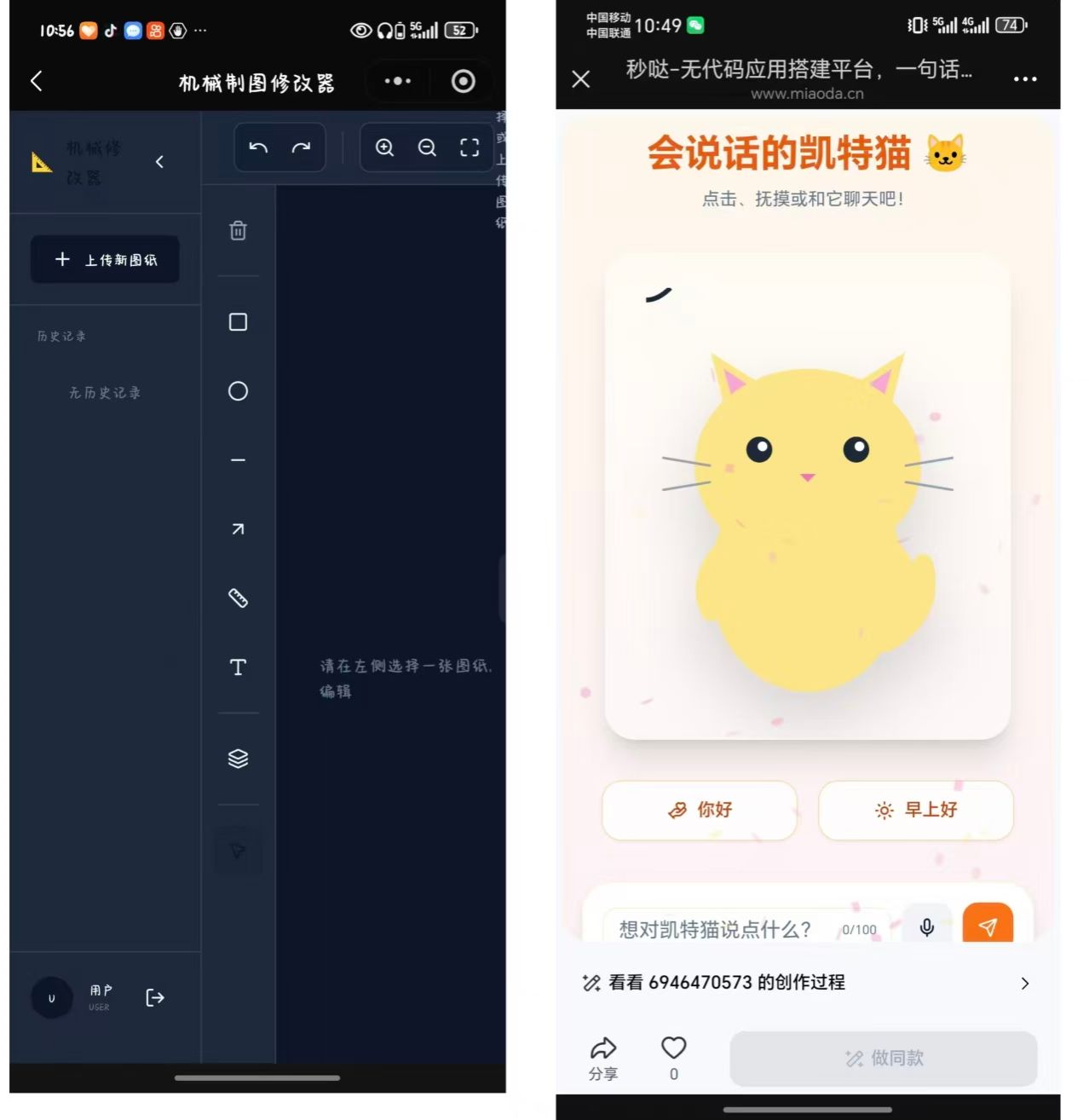Image resolution: width=1089 pixels, height=1120 pixels.
Task: Undo the last drawing action
Action: [258, 147]
